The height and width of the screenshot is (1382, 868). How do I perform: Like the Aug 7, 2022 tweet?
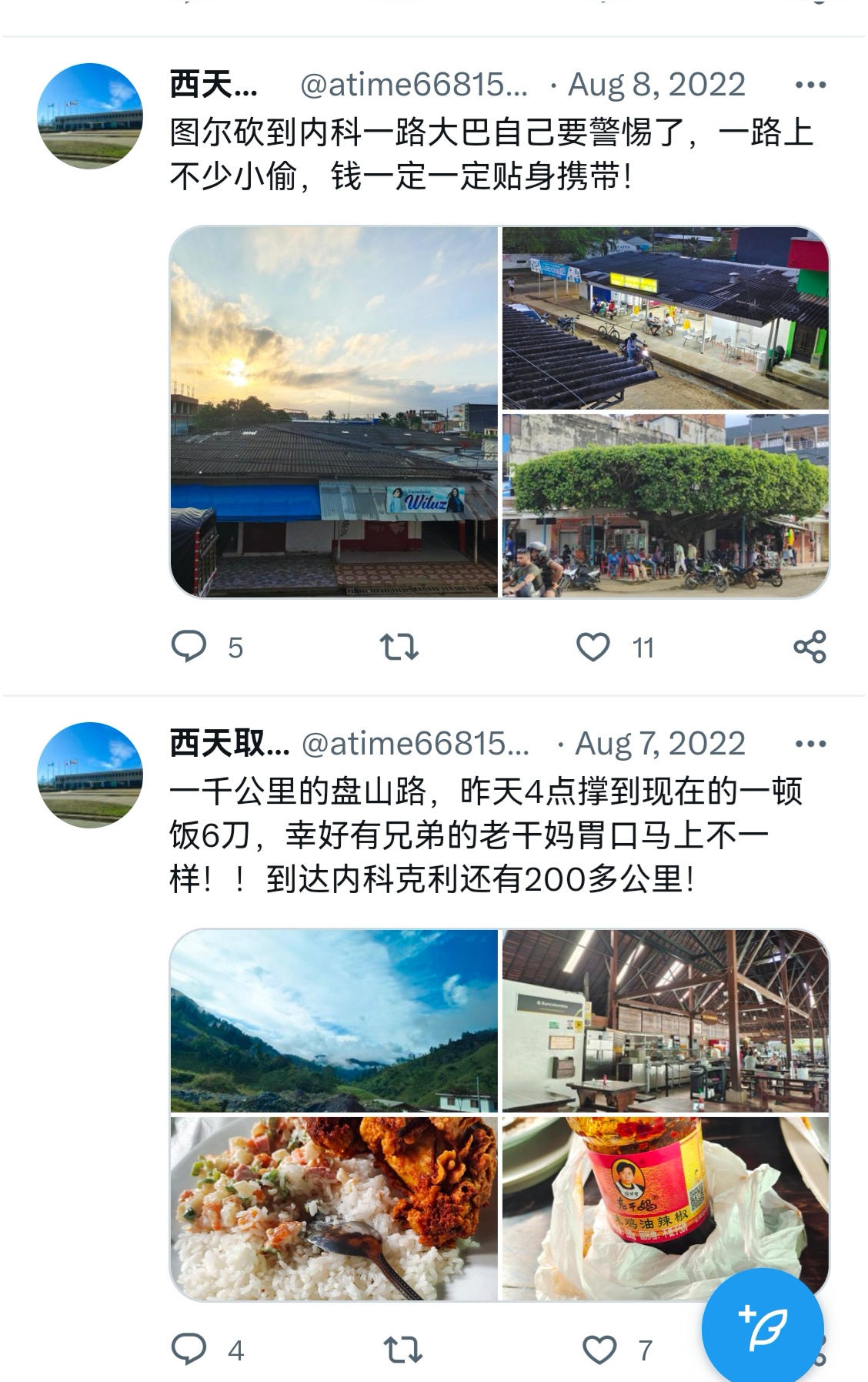coord(599,1349)
